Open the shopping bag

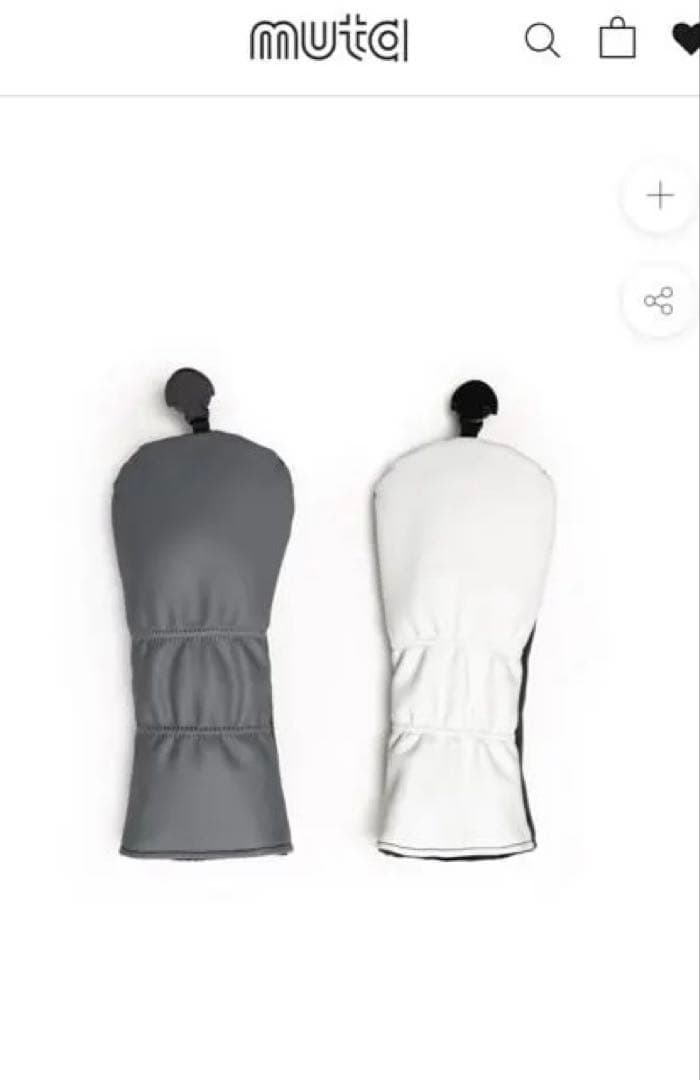[x=617, y=40]
